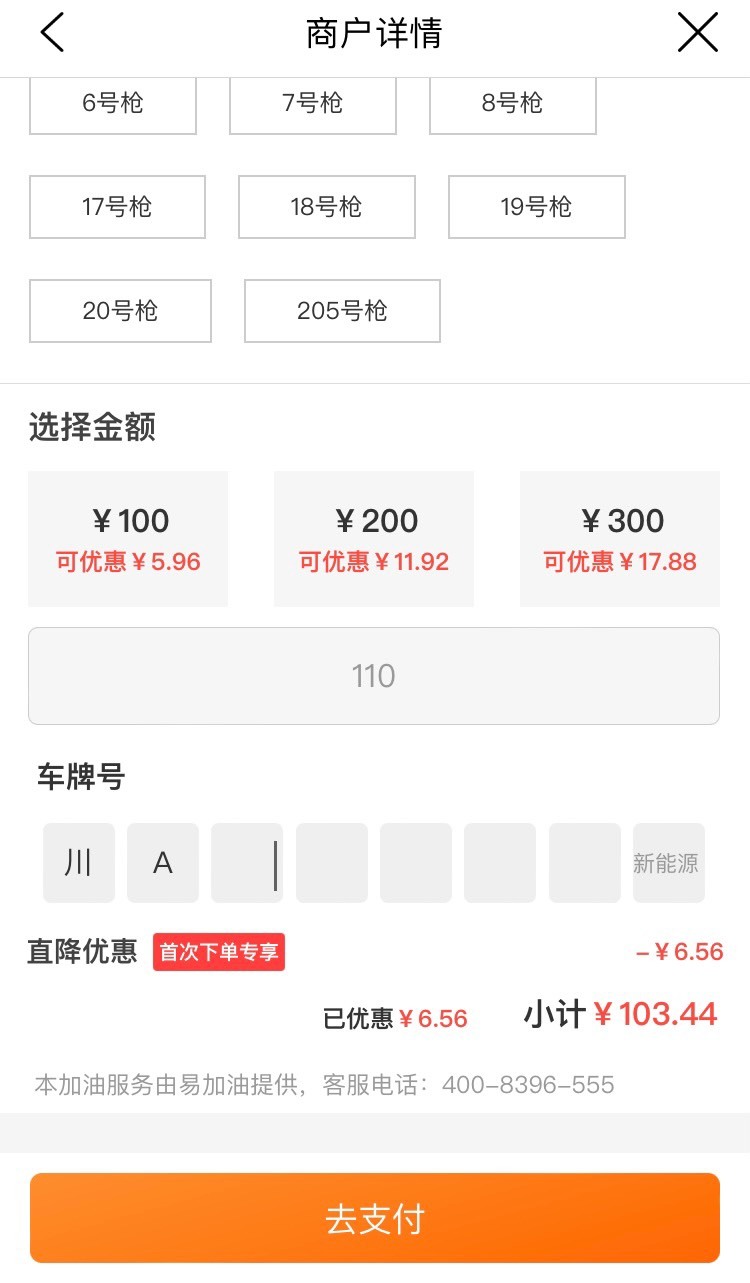750x1283 pixels.
Task: Choose the 8号枪 option
Action: [x=513, y=103]
